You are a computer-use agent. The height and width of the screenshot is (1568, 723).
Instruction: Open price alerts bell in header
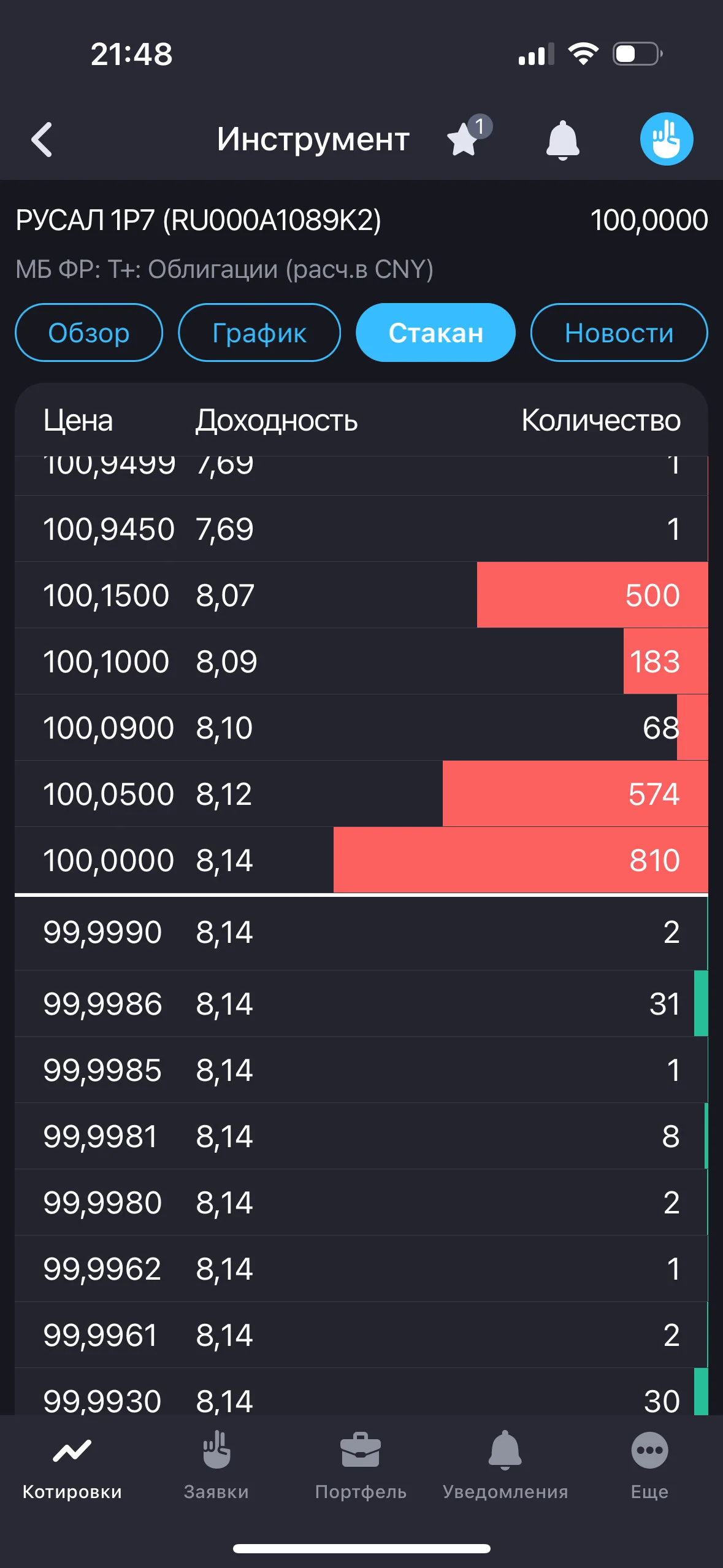tap(562, 140)
